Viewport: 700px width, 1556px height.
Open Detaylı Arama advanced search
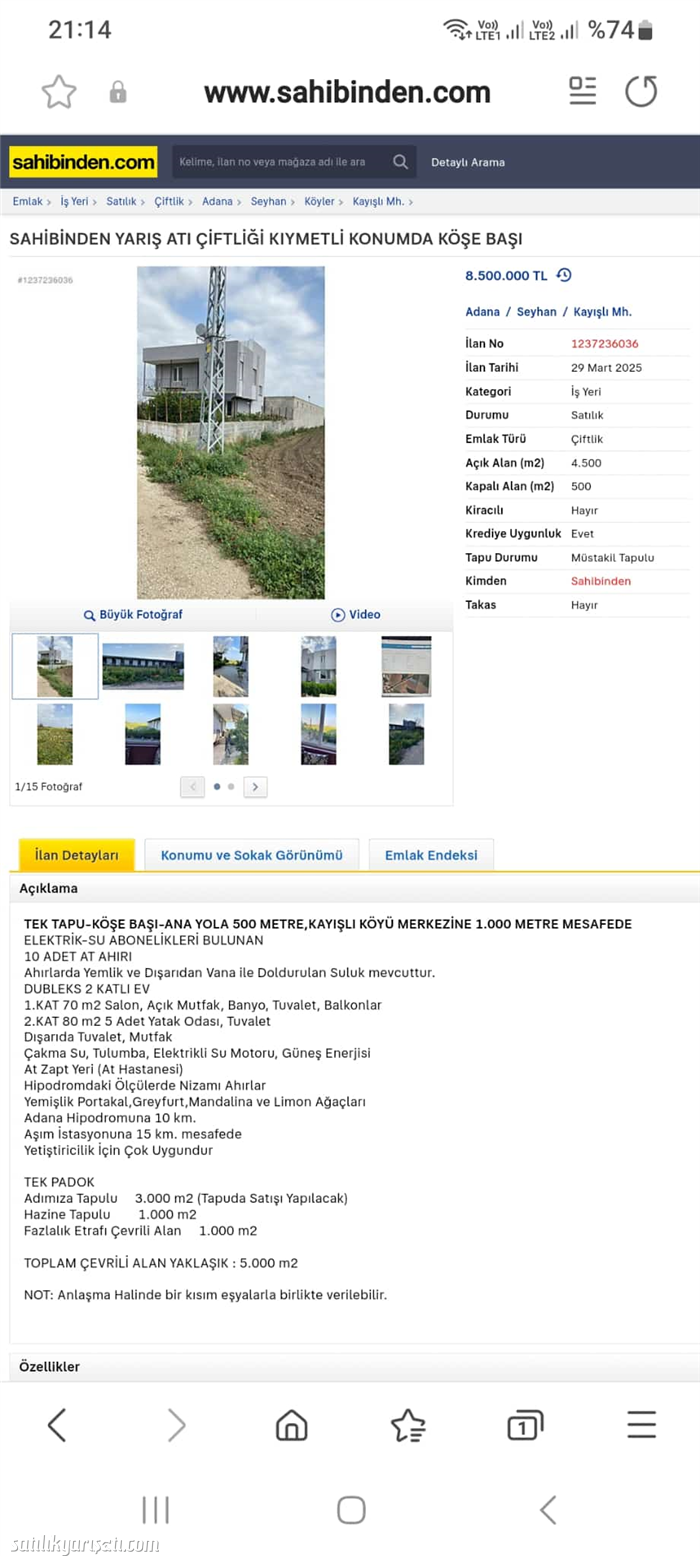pyautogui.click(x=468, y=162)
